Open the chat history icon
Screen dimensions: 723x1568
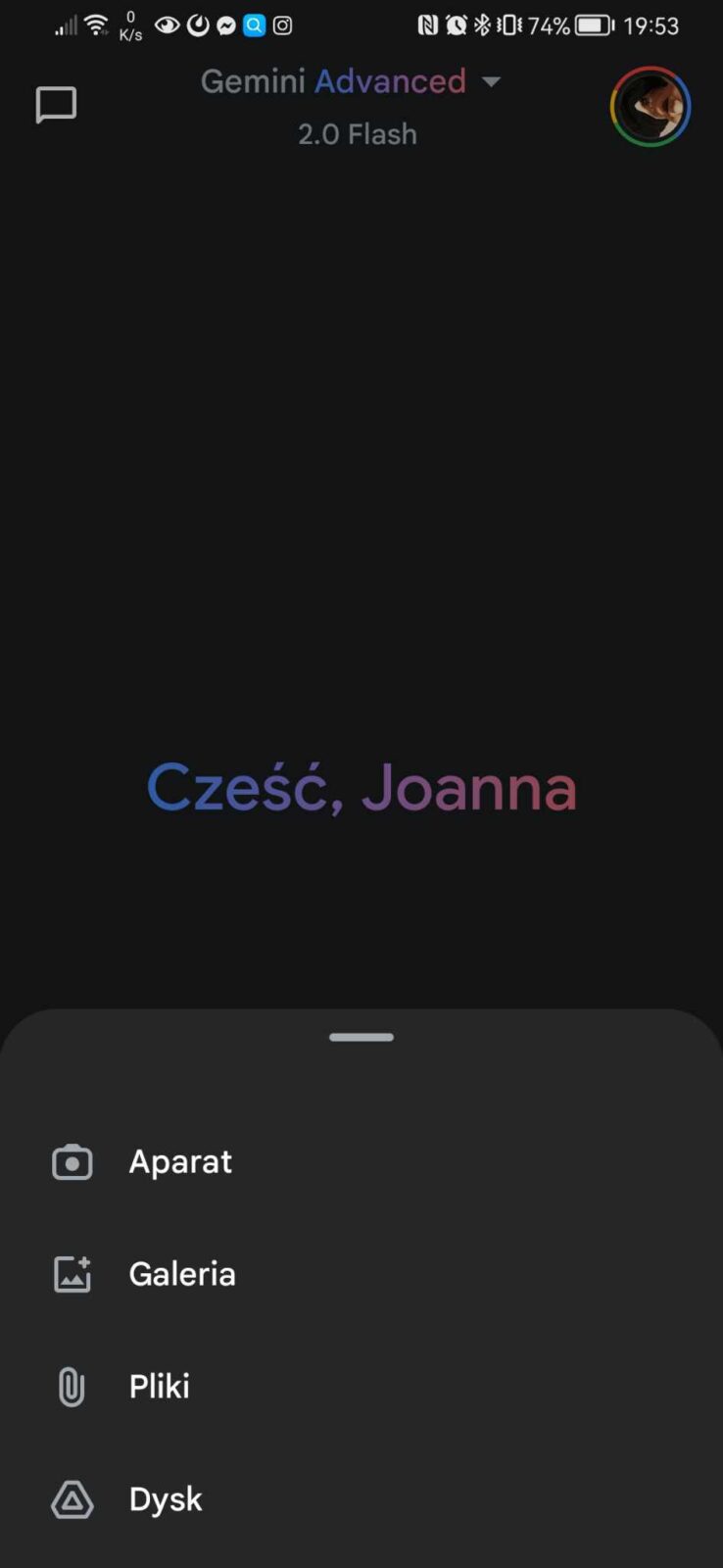click(56, 105)
